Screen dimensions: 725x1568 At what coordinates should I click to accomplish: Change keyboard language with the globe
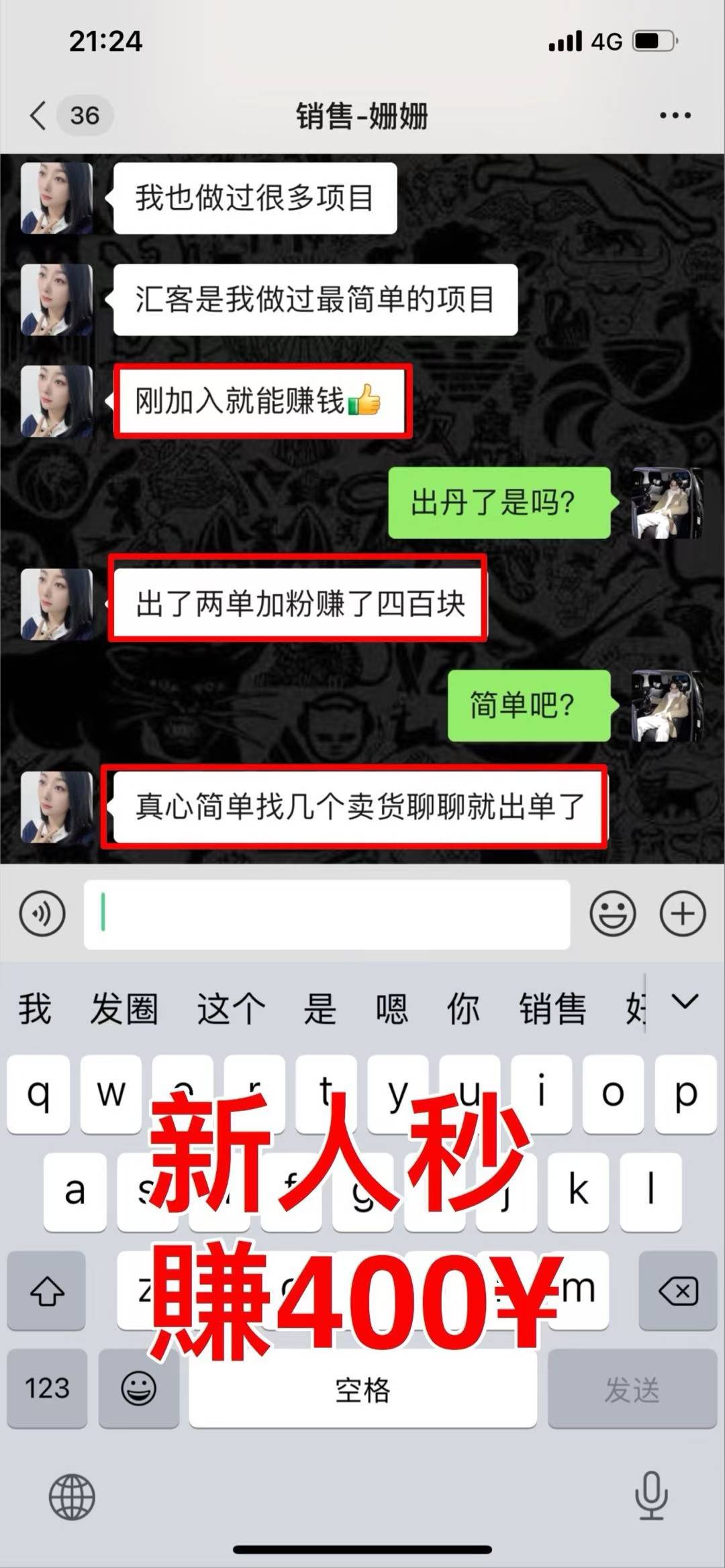tap(72, 1497)
